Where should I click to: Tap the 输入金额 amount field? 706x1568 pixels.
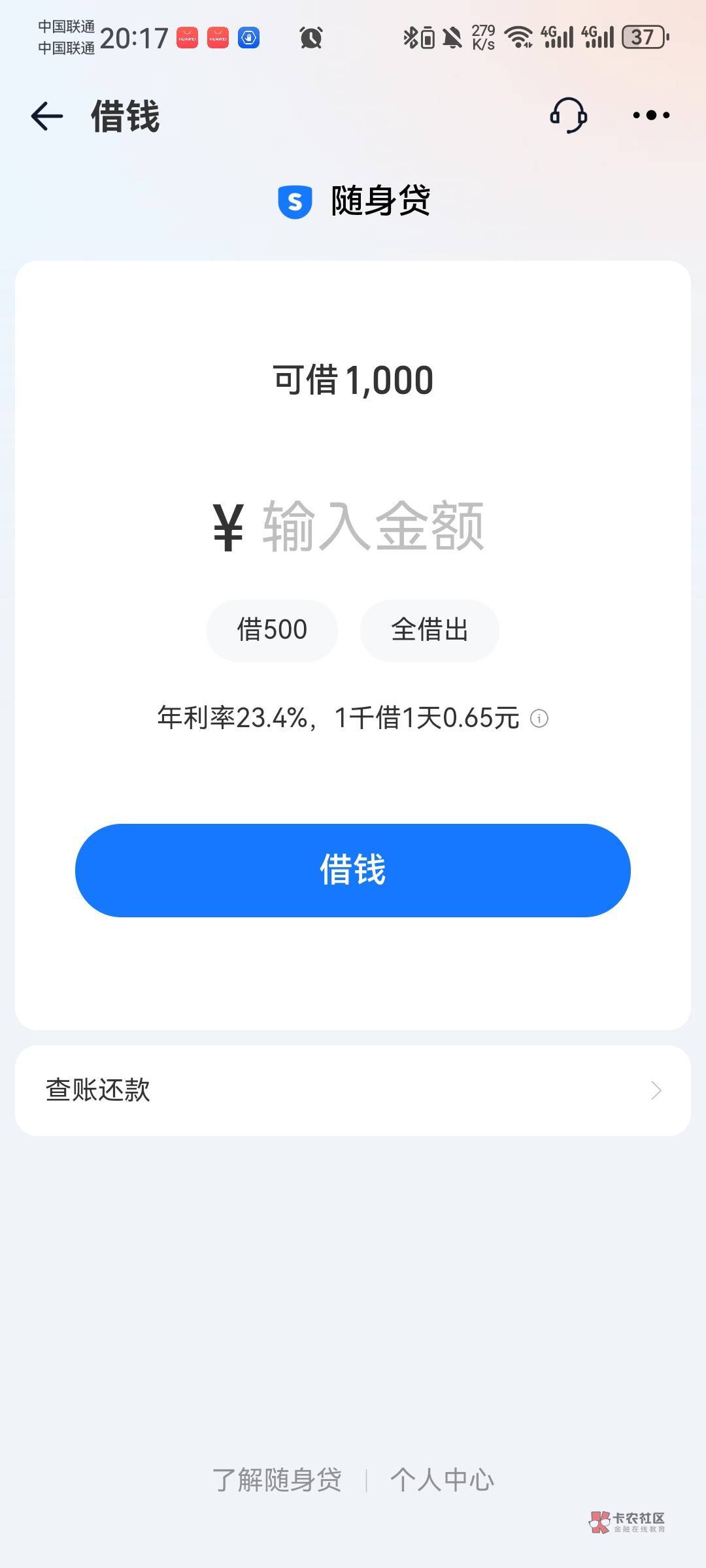pyautogui.click(x=373, y=527)
